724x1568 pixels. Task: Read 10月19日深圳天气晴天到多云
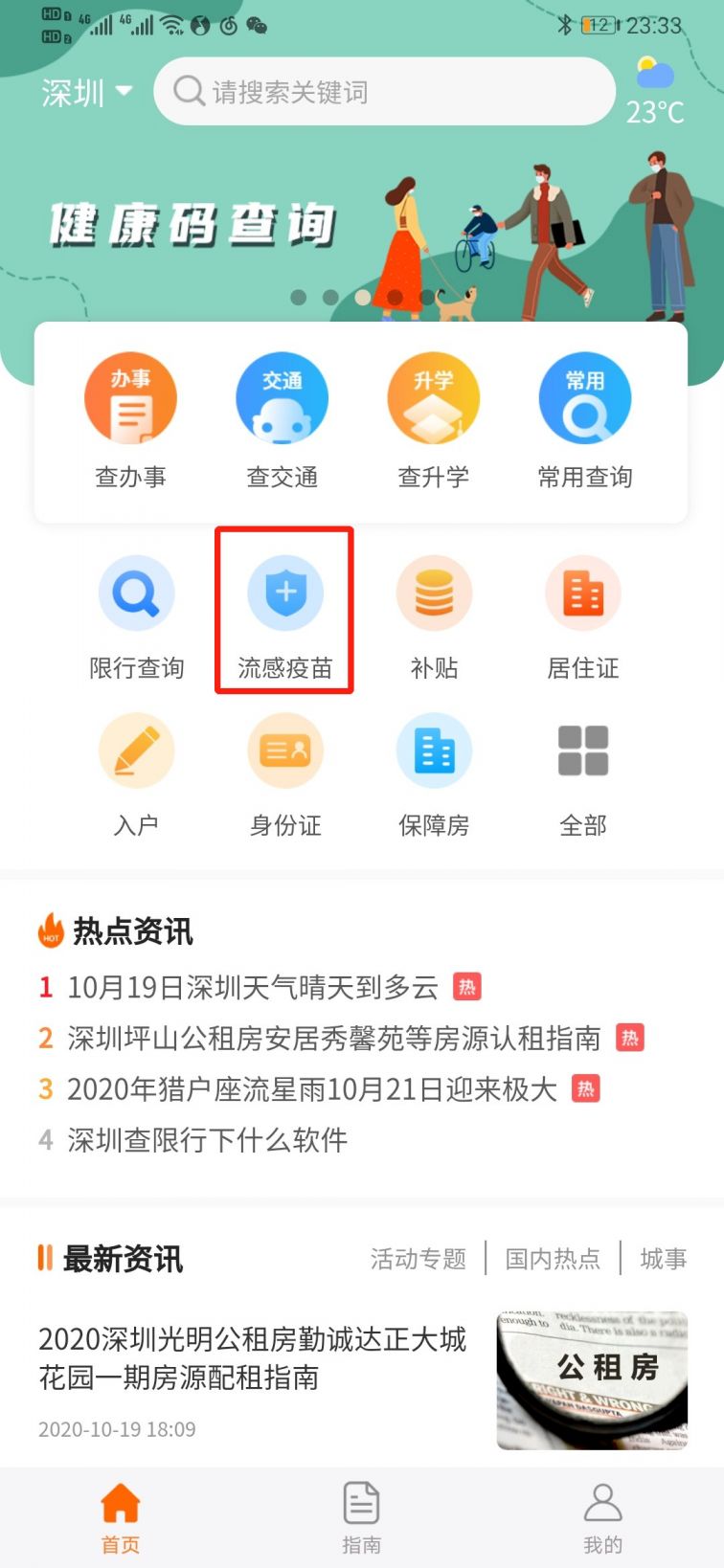[x=253, y=987]
